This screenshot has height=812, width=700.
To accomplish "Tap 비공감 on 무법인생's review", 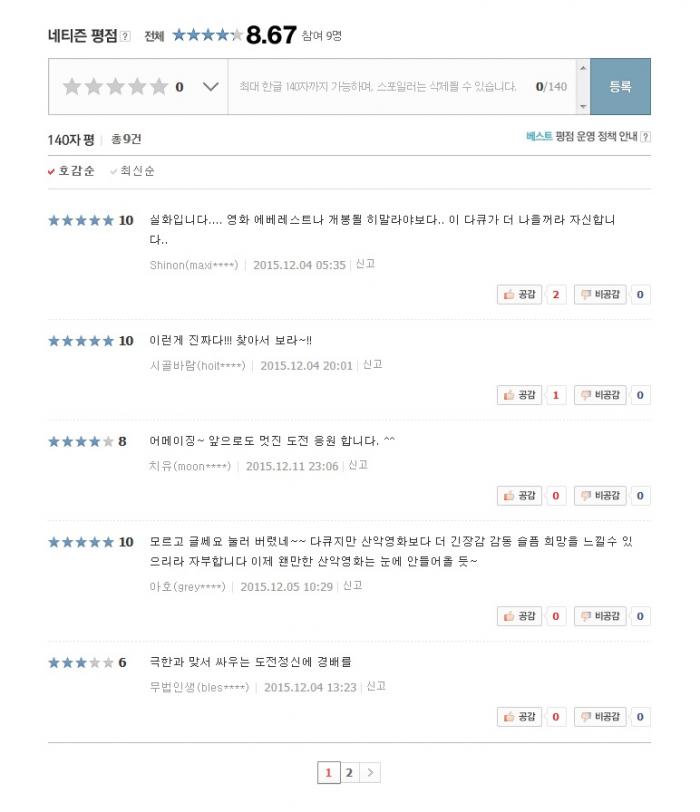I will [600, 716].
